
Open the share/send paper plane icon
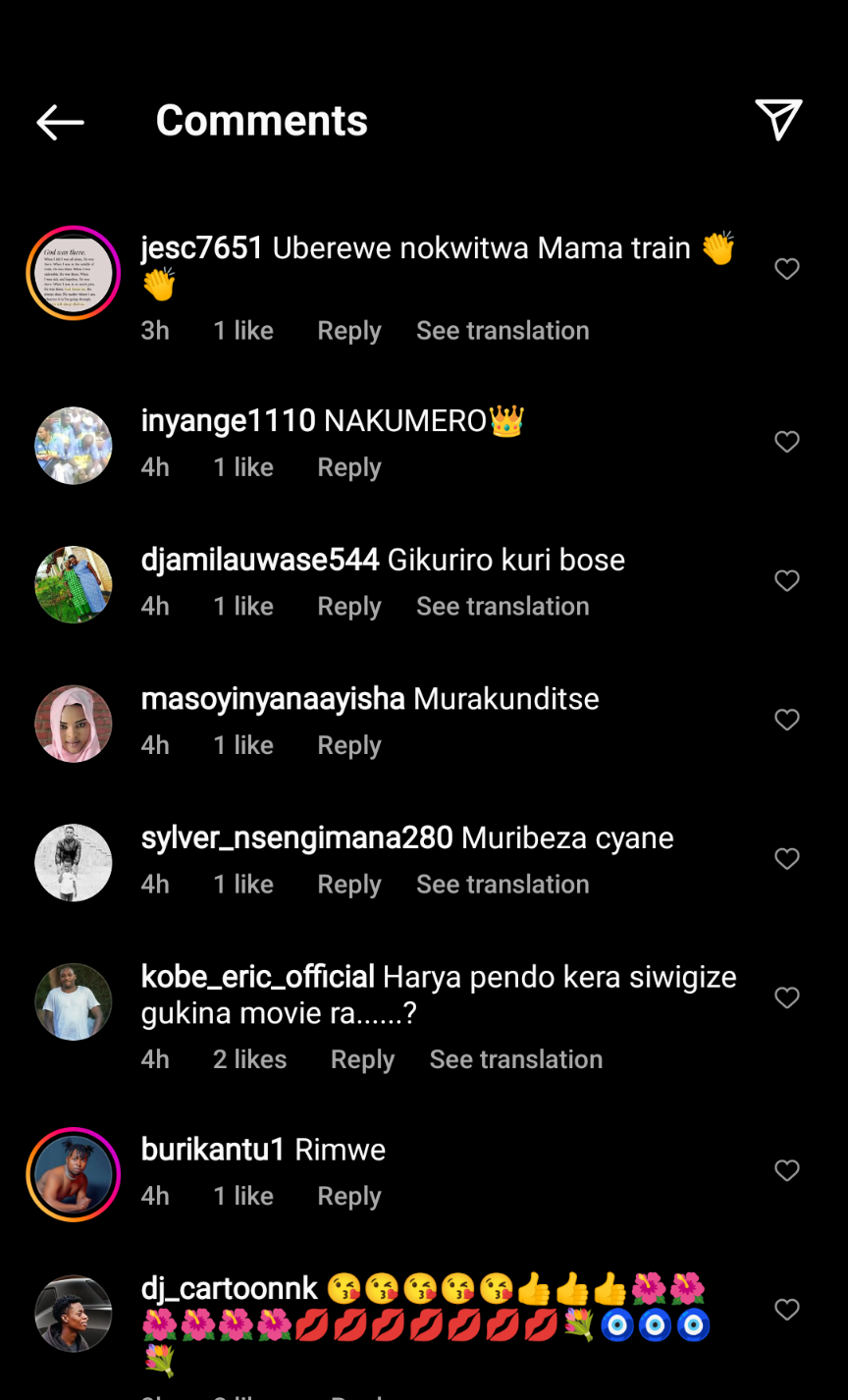click(x=778, y=120)
